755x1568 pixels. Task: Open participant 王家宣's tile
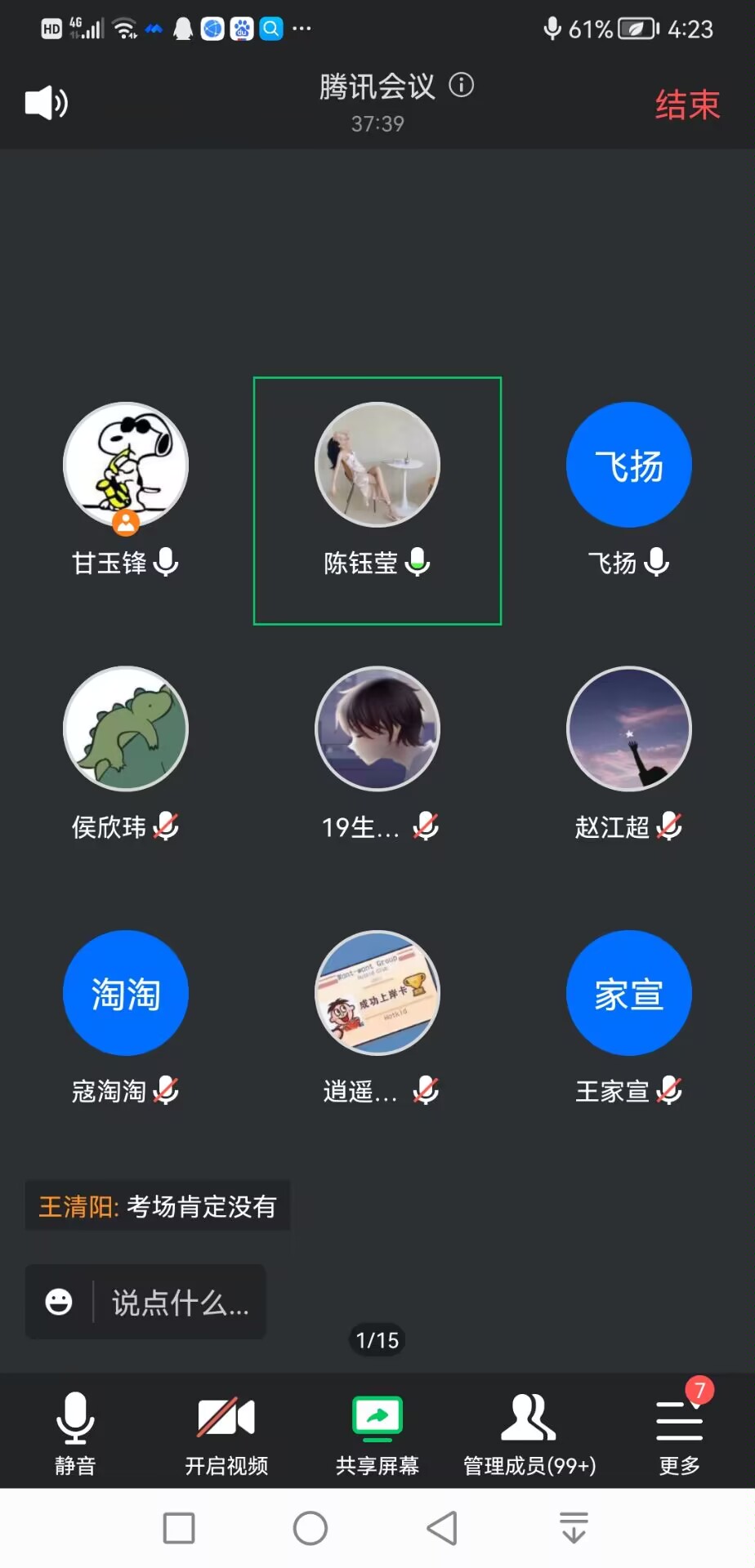[x=628, y=993]
